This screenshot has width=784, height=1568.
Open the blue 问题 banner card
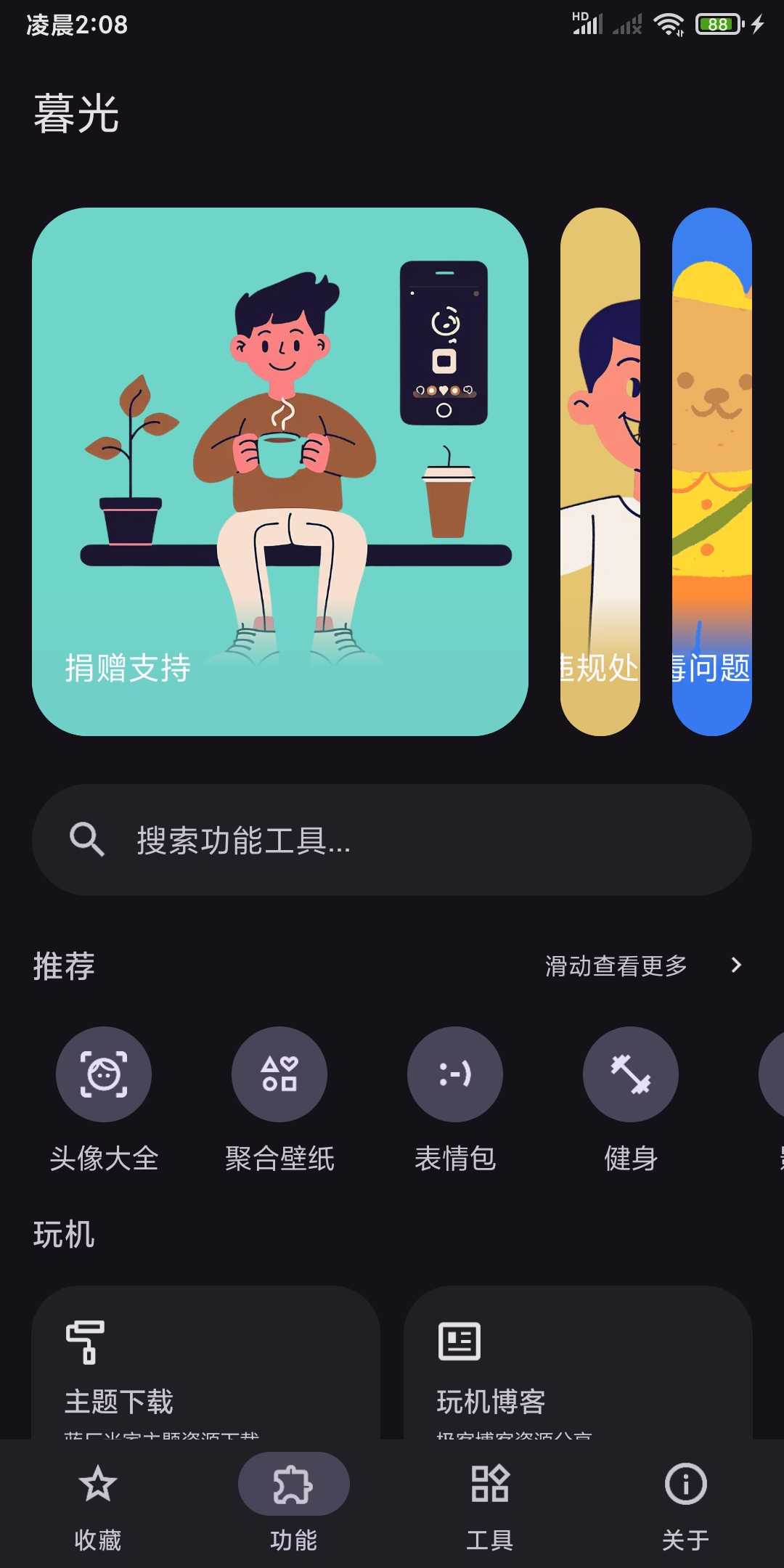(x=711, y=472)
